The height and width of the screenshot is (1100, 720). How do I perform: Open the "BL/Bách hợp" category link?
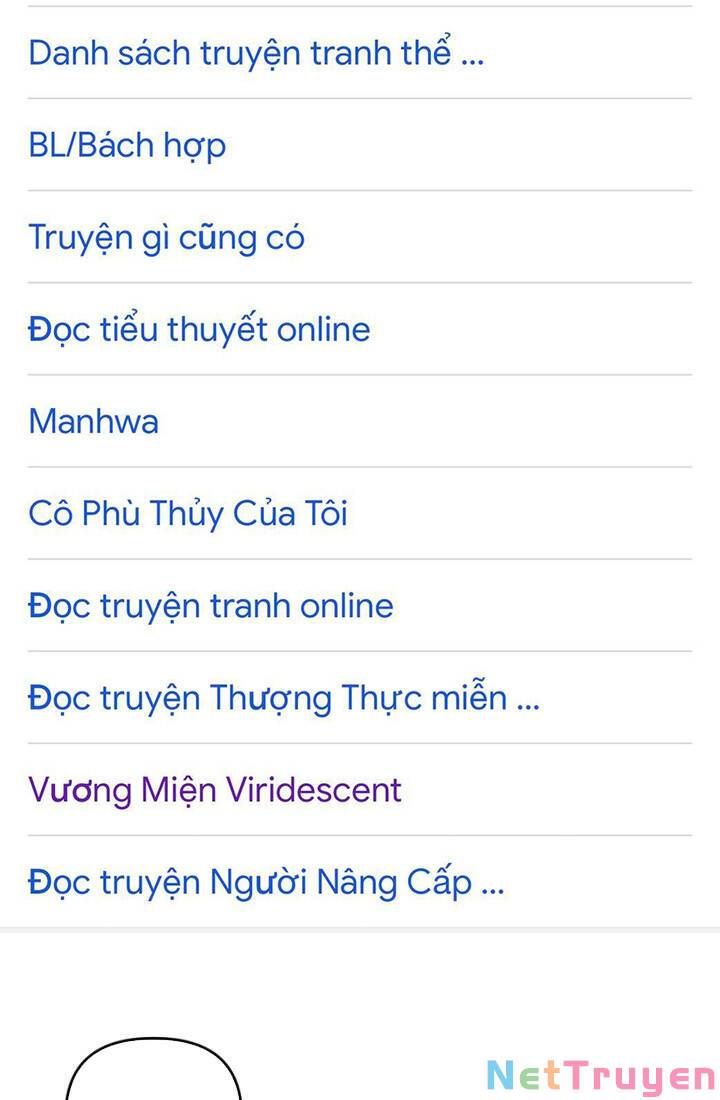(x=127, y=144)
